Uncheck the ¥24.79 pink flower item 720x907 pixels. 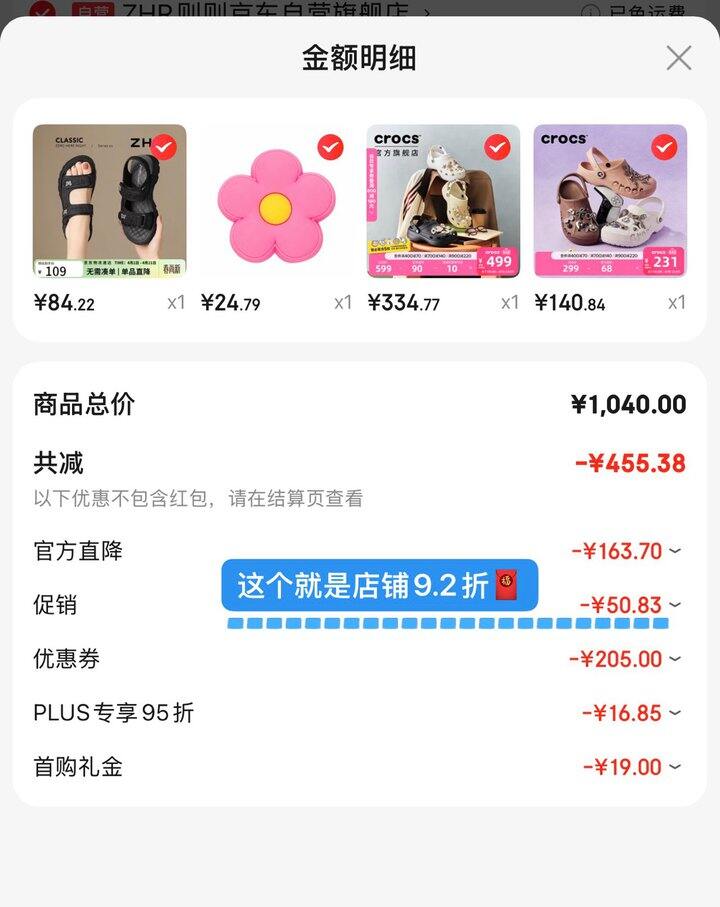click(x=330, y=148)
